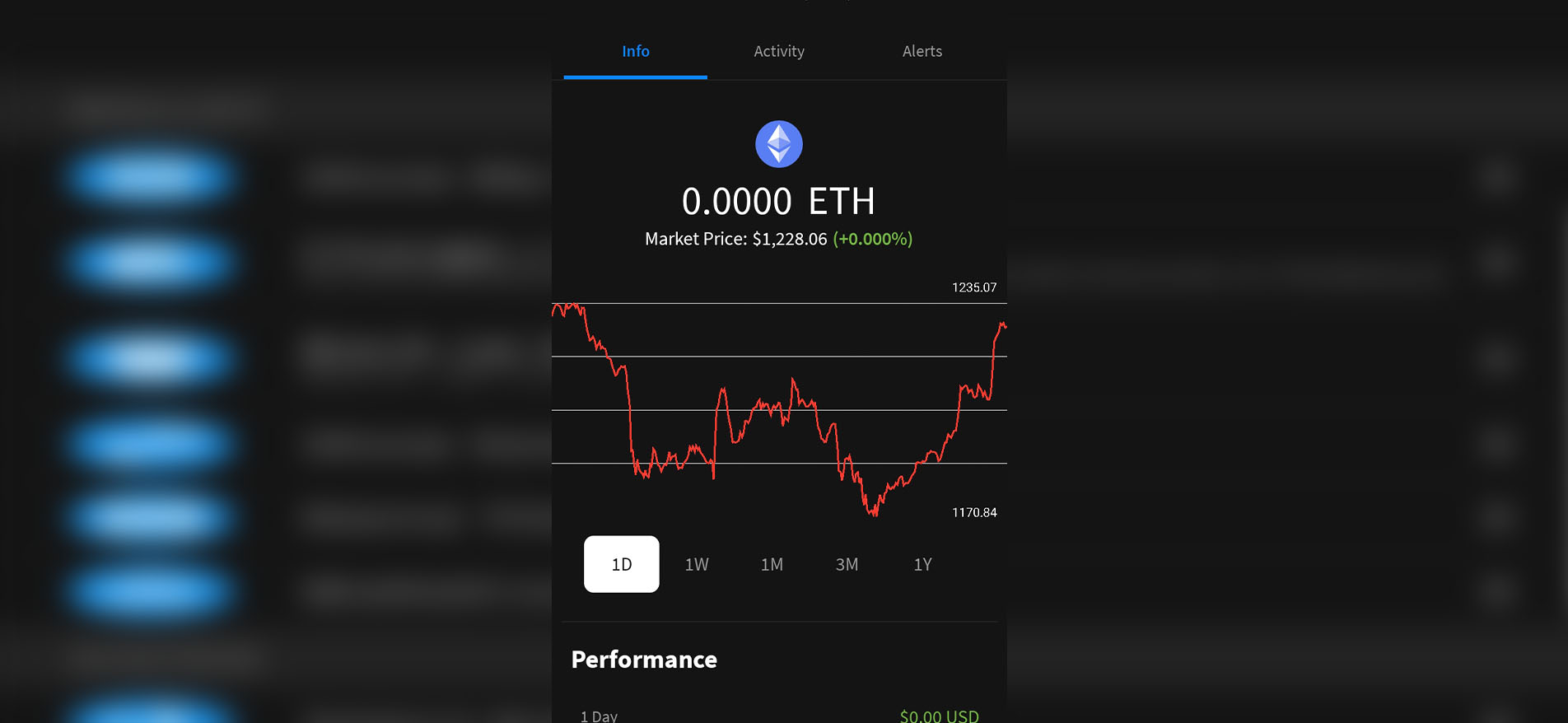Open the Alerts tab
The image size is (1568, 723).
922,51
